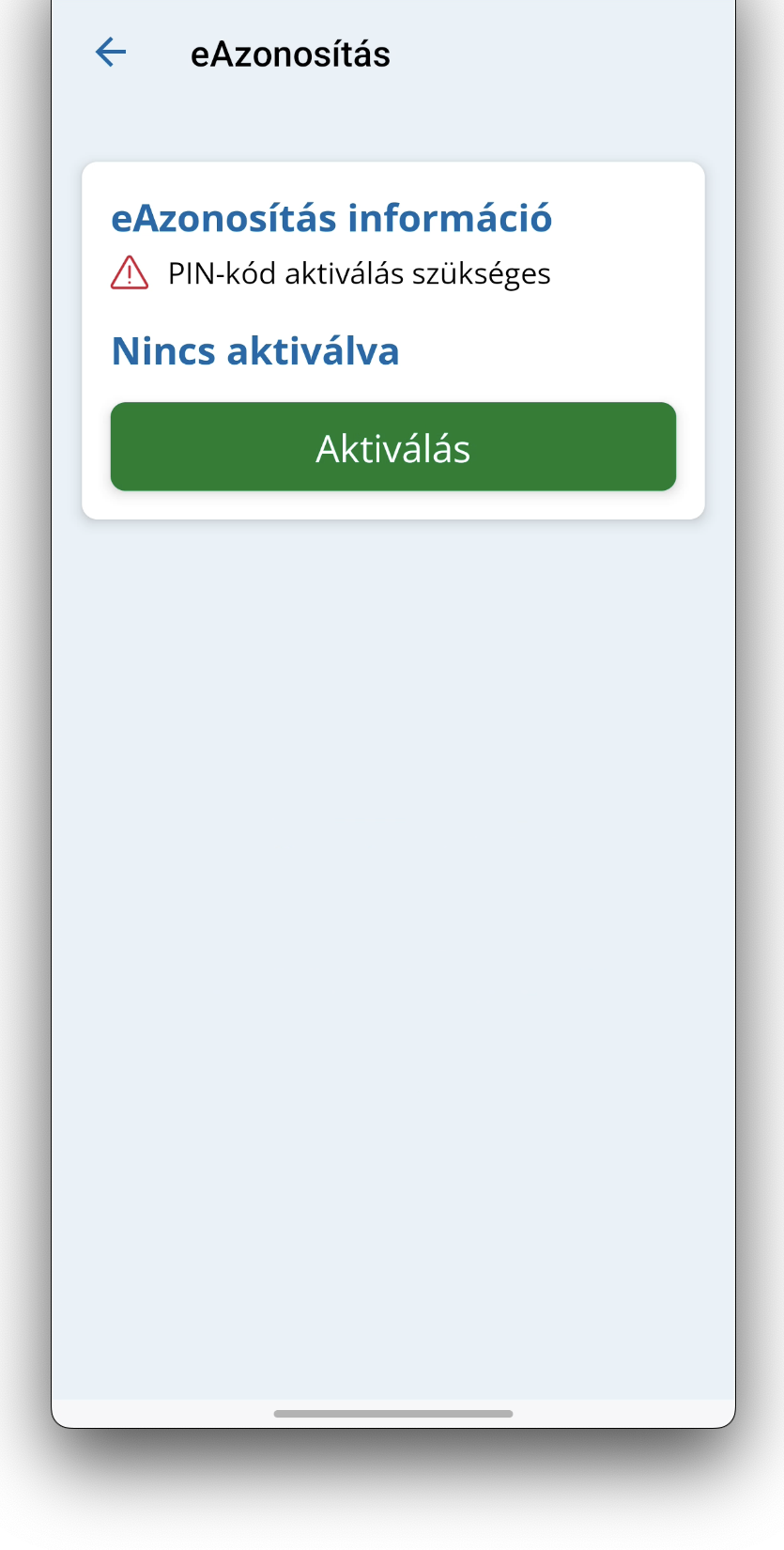Go back using the top-left arrow

click(x=111, y=53)
